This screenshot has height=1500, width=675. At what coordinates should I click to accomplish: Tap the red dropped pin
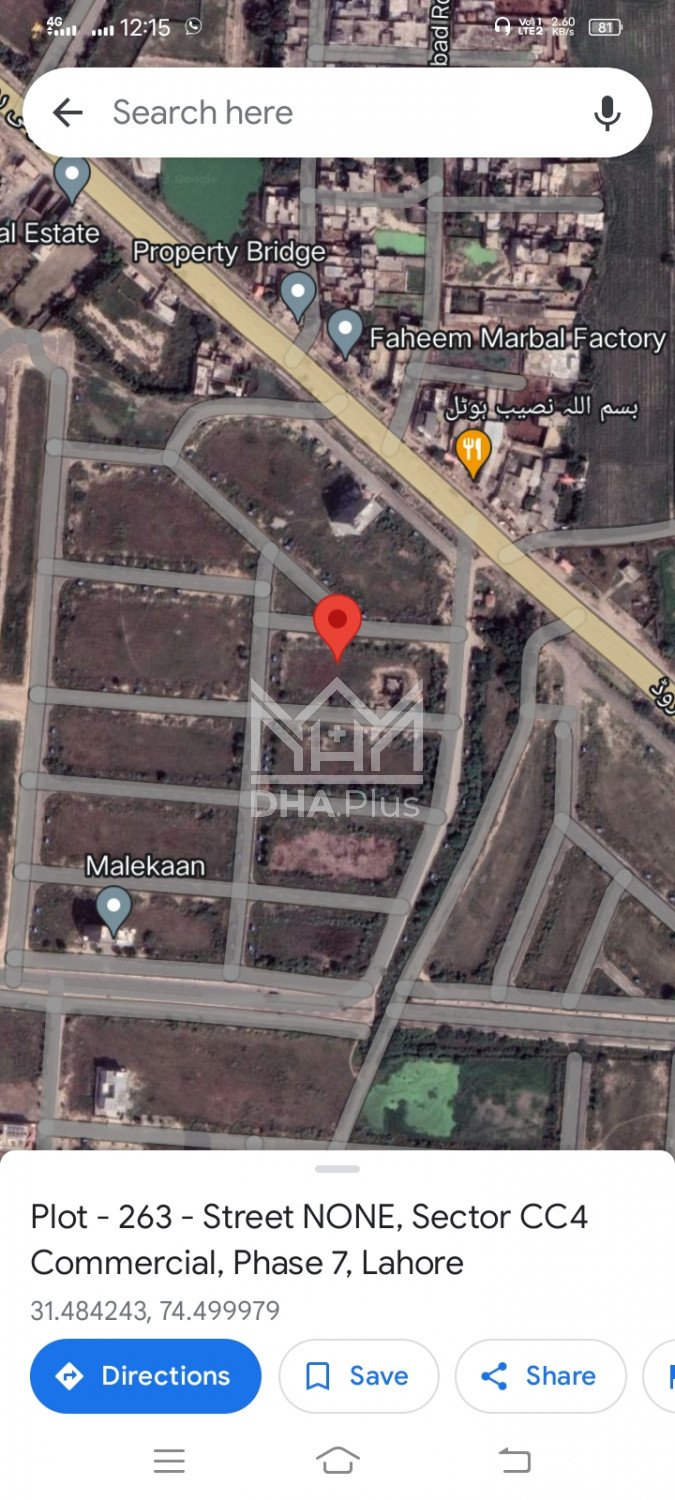pyautogui.click(x=337, y=624)
